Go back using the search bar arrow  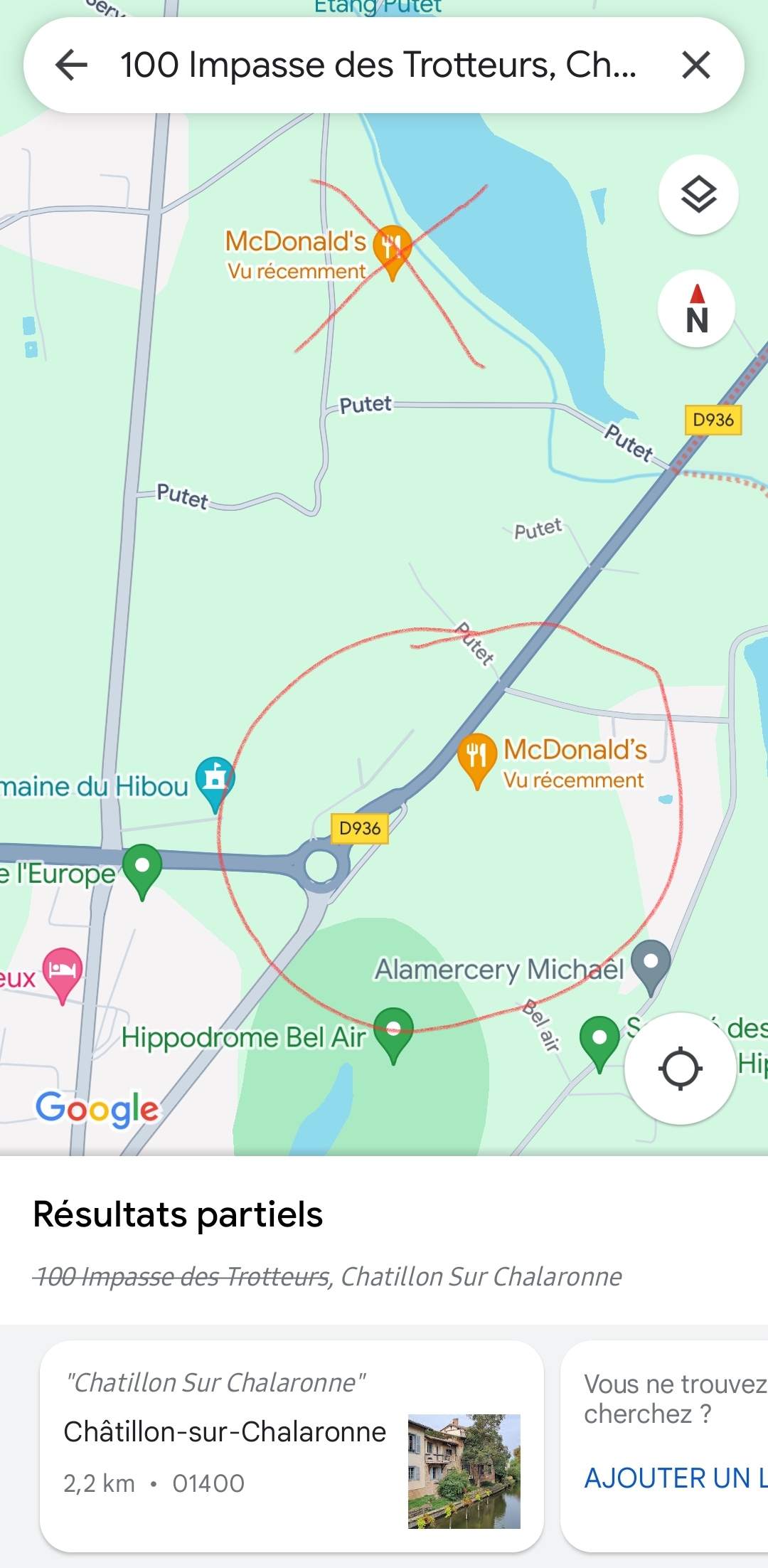pyautogui.click(x=71, y=65)
